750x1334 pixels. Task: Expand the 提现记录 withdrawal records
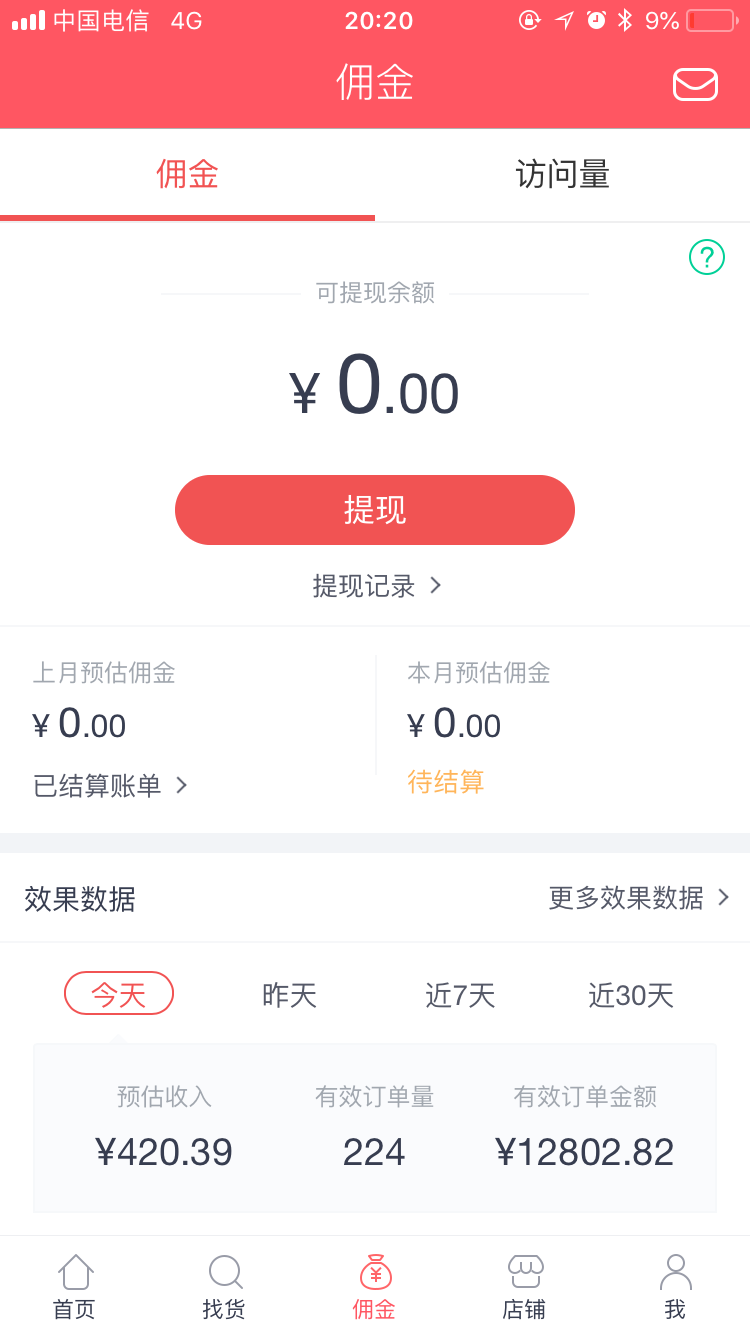[x=375, y=586]
